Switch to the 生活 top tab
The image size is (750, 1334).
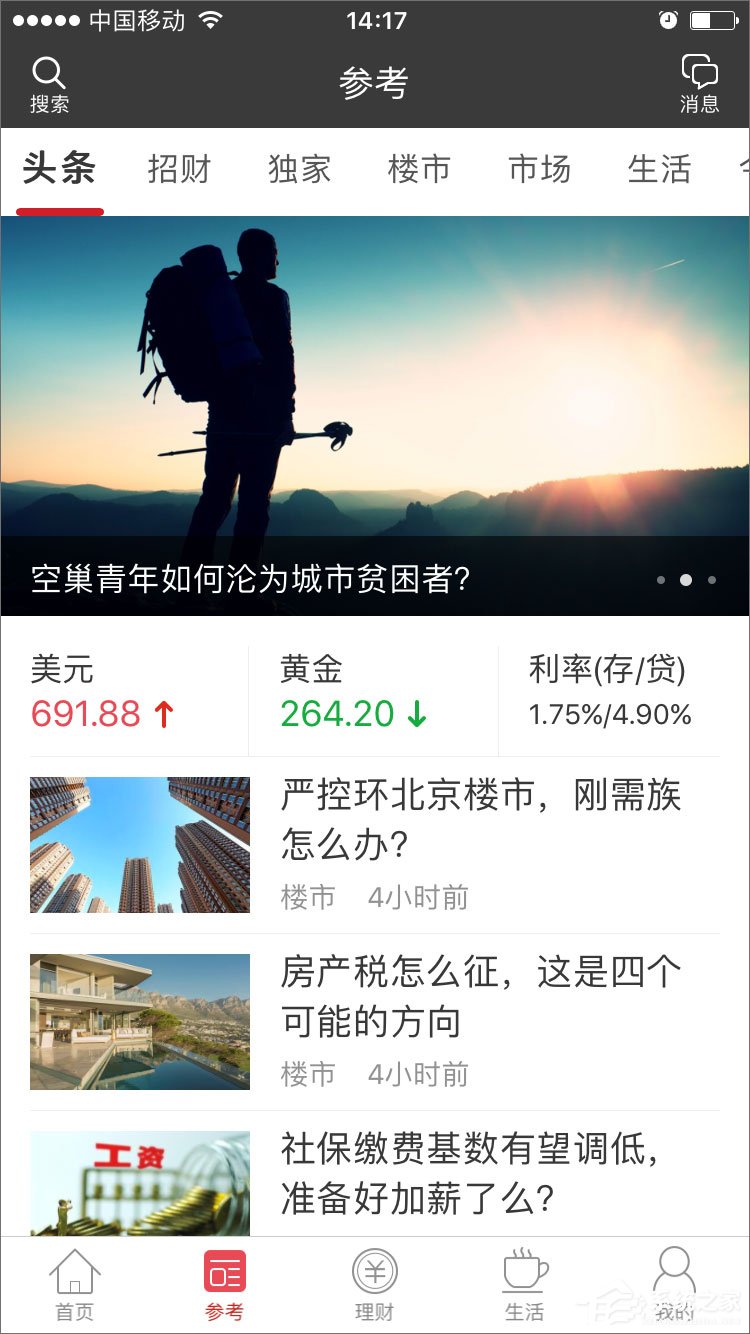659,170
